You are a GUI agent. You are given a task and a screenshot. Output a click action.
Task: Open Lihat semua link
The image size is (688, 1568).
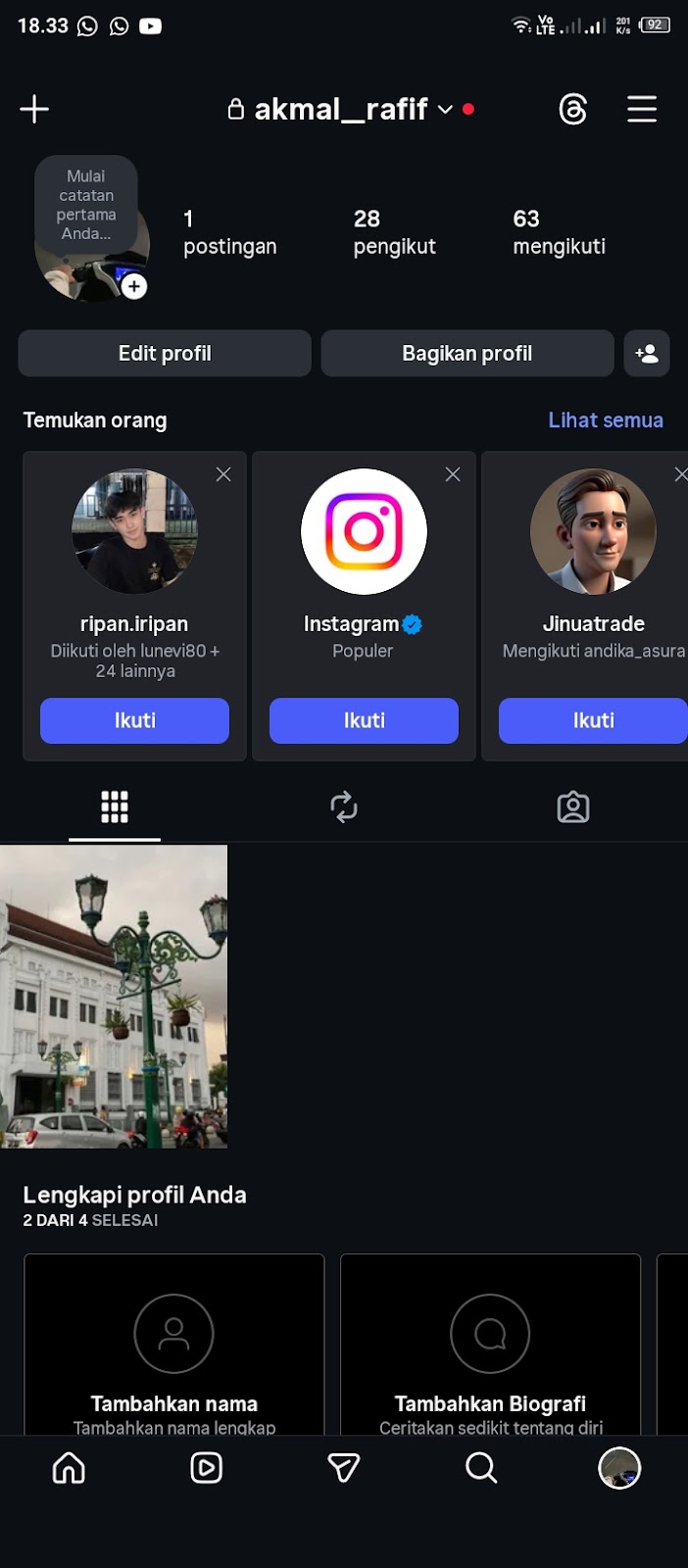tap(605, 420)
